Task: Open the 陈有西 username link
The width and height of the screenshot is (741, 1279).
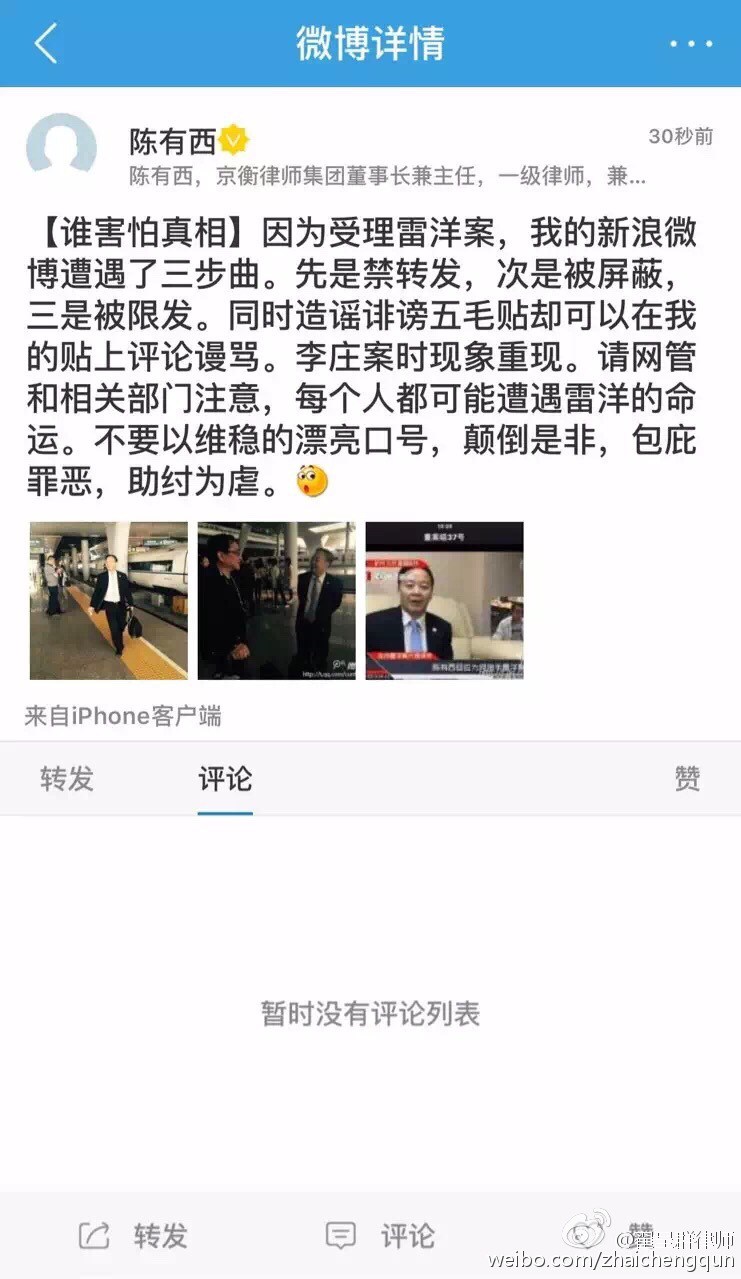Action: (172, 143)
